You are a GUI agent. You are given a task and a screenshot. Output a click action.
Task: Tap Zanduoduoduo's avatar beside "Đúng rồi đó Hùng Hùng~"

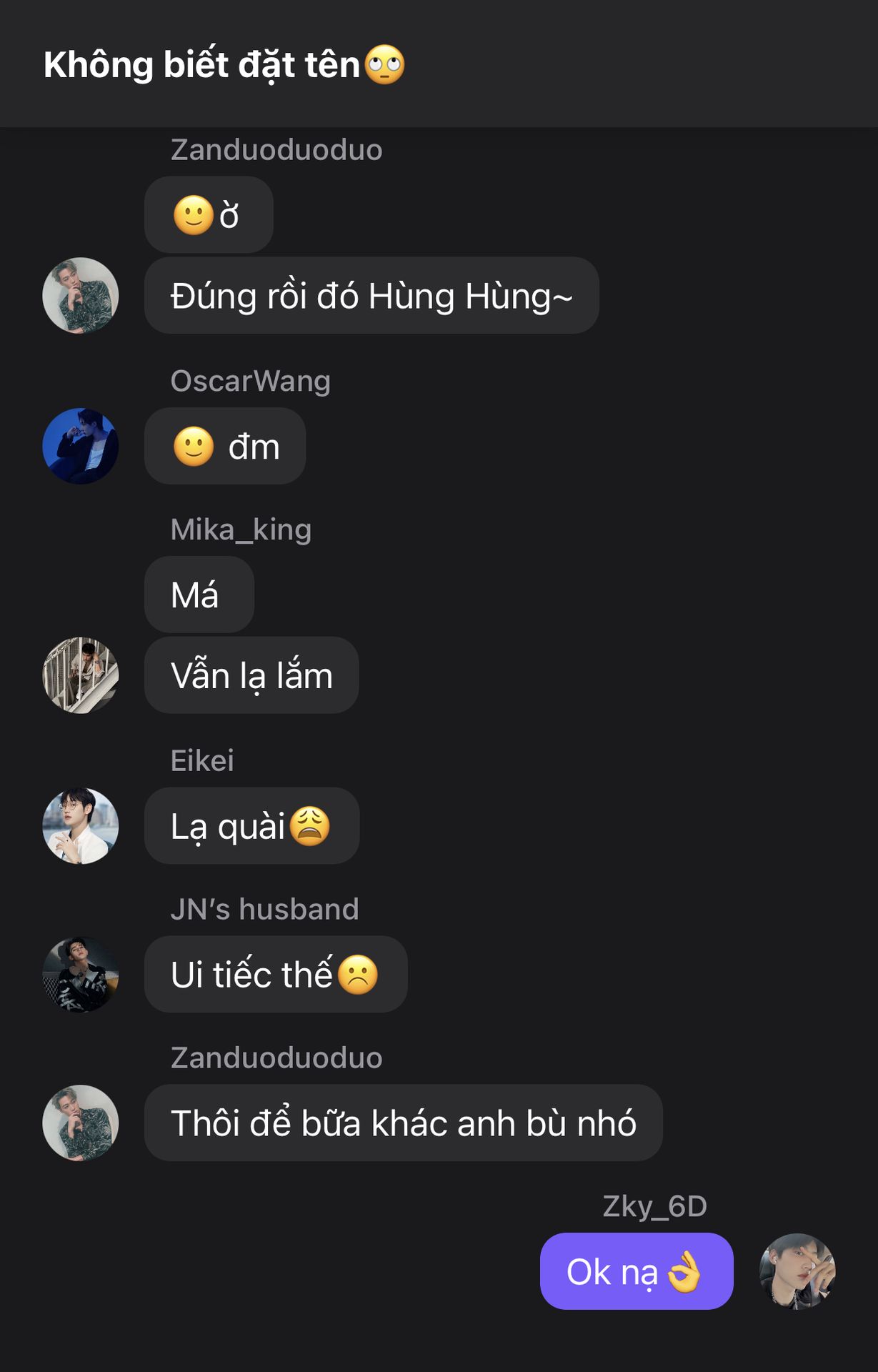click(80, 295)
